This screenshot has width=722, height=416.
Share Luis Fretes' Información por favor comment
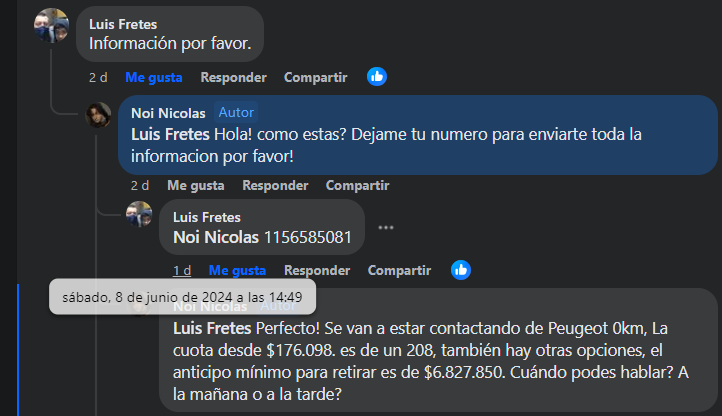point(315,77)
